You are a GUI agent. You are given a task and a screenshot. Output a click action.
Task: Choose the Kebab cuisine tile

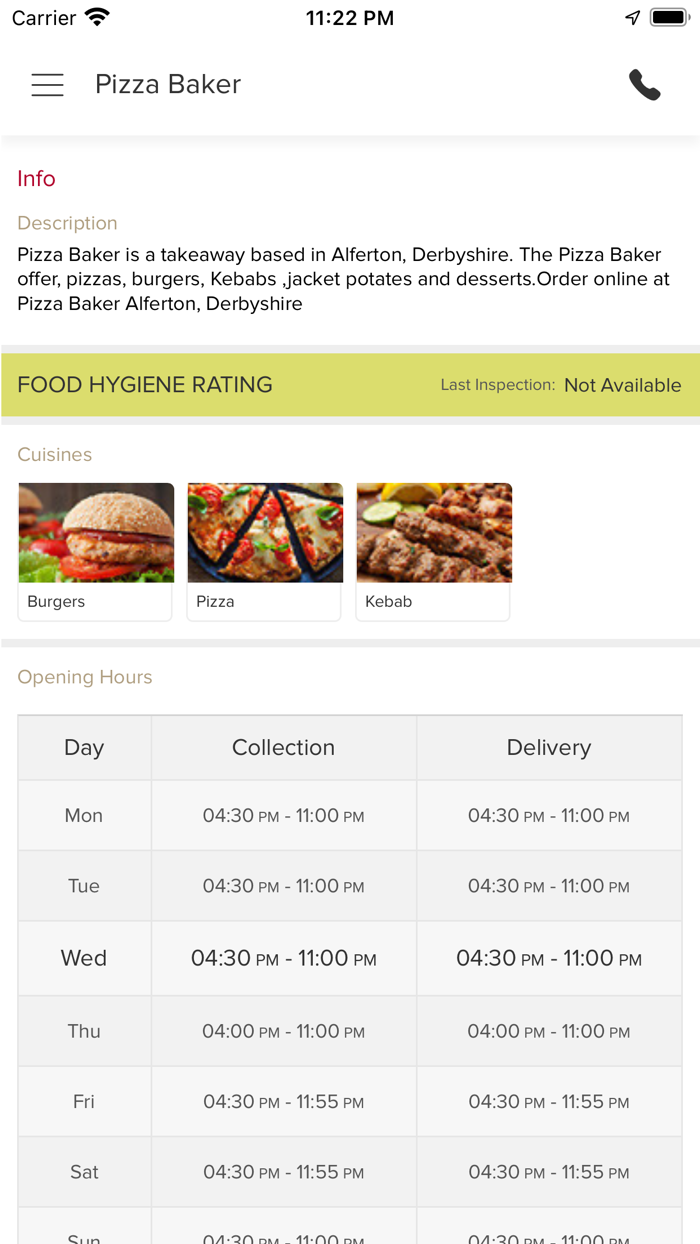pos(434,551)
